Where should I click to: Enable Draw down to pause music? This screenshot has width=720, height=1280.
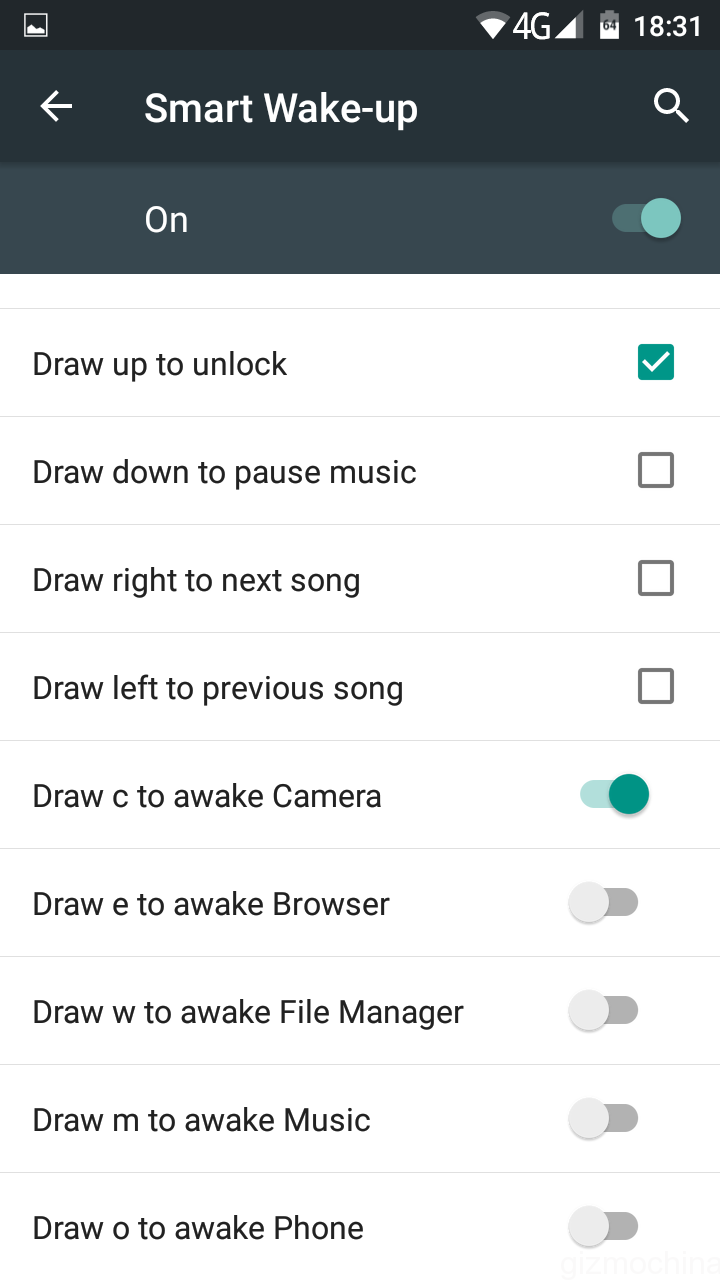pyautogui.click(x=655, y=470)
